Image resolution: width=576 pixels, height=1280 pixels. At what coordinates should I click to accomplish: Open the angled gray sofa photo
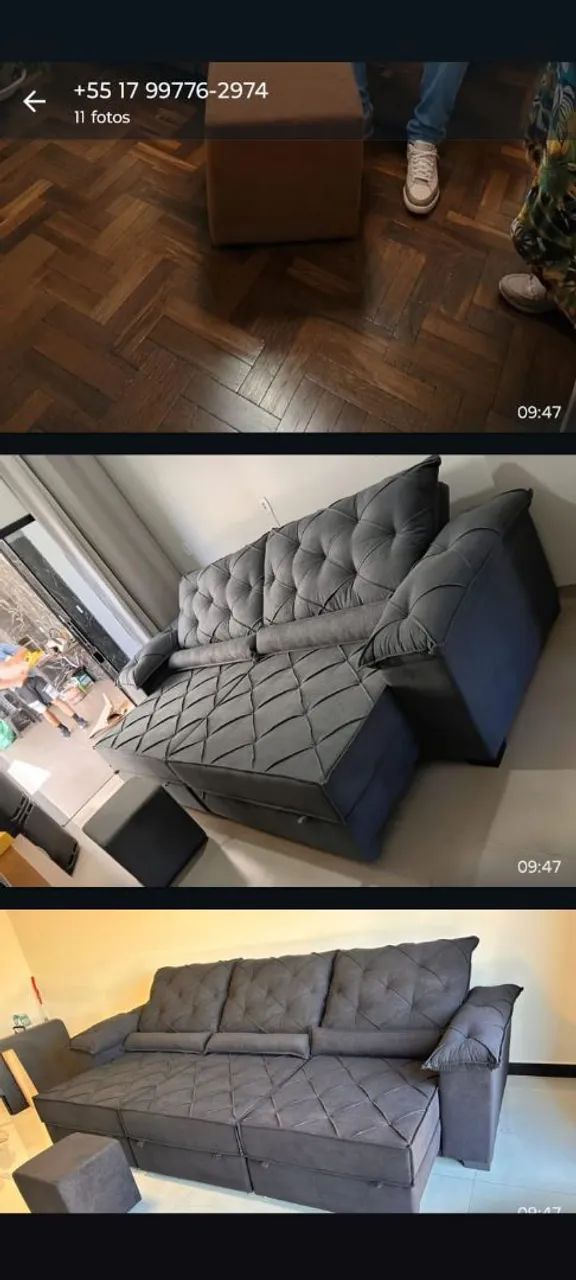point(288,671)
